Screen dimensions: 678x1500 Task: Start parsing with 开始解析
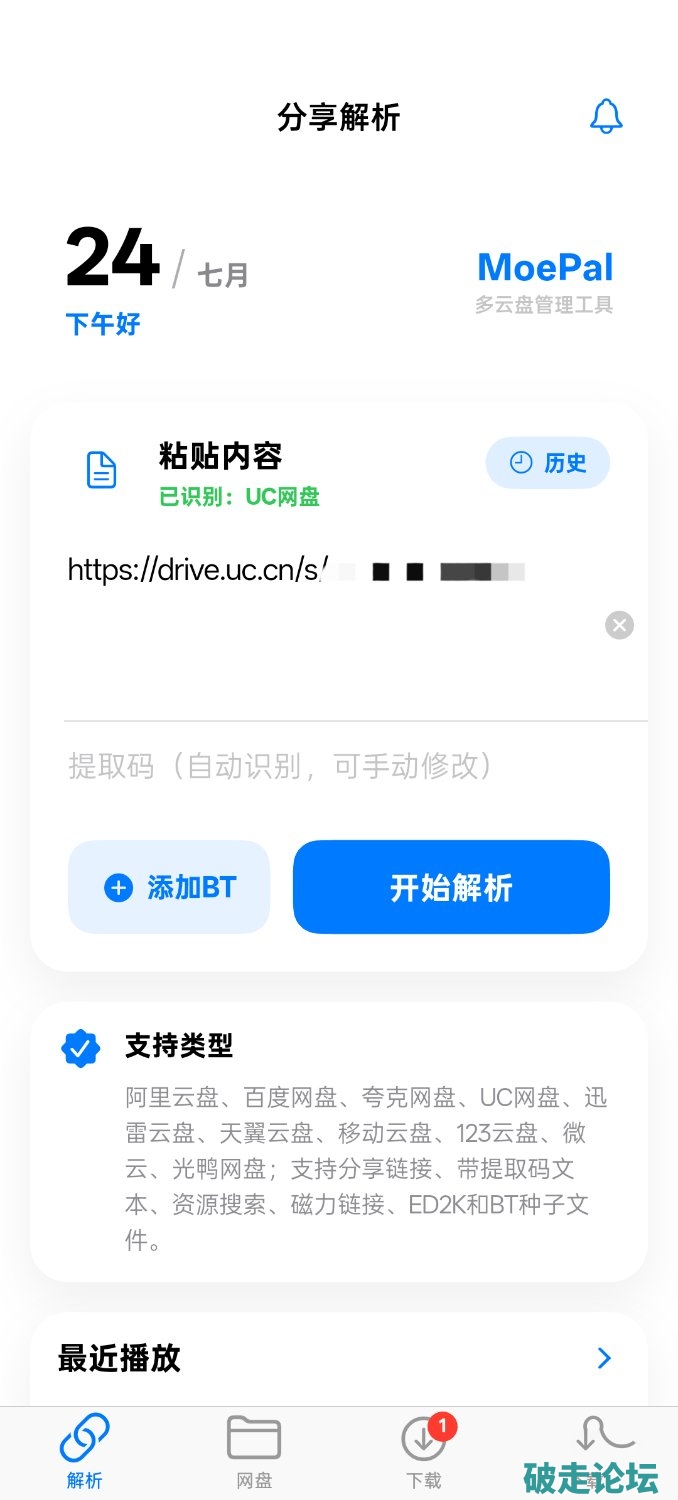(x=451, y=887)
